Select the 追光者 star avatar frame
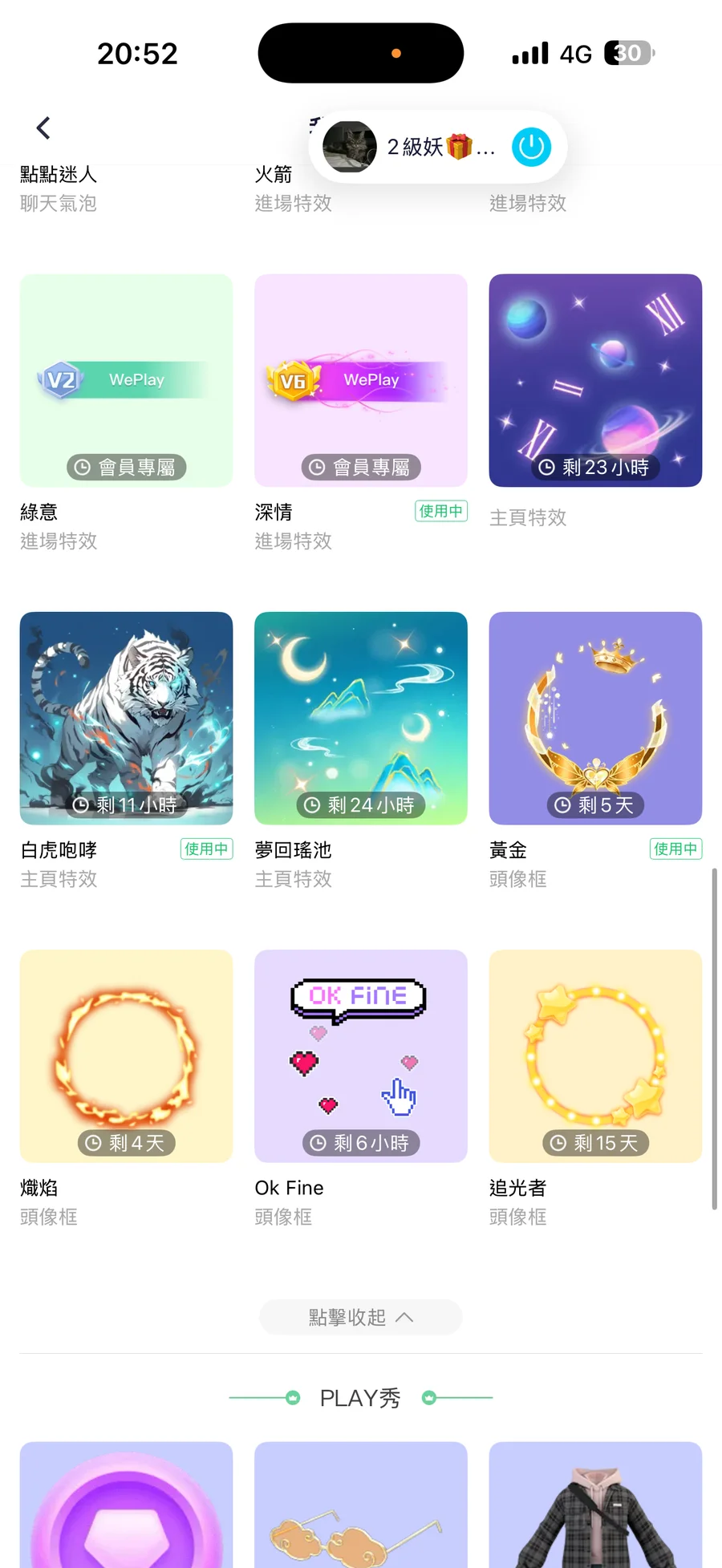The width and height of the screenshot is (722, 1568). [x=595, y=1055]
